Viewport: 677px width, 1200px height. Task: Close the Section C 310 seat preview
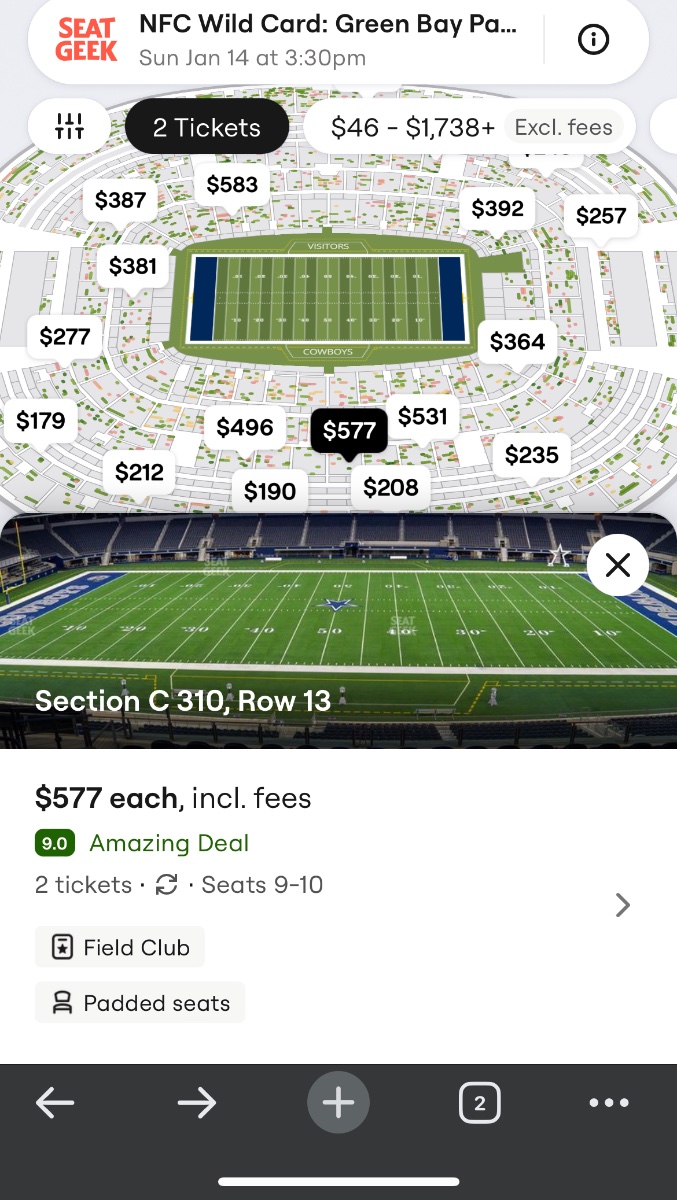click(618, 565)
